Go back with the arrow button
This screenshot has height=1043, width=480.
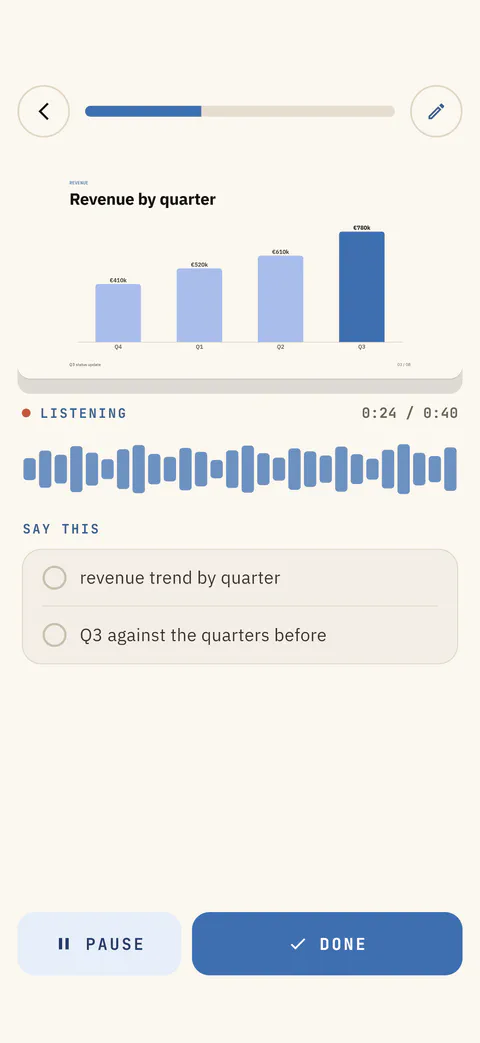pyautogui.click(x=44, y=111)
